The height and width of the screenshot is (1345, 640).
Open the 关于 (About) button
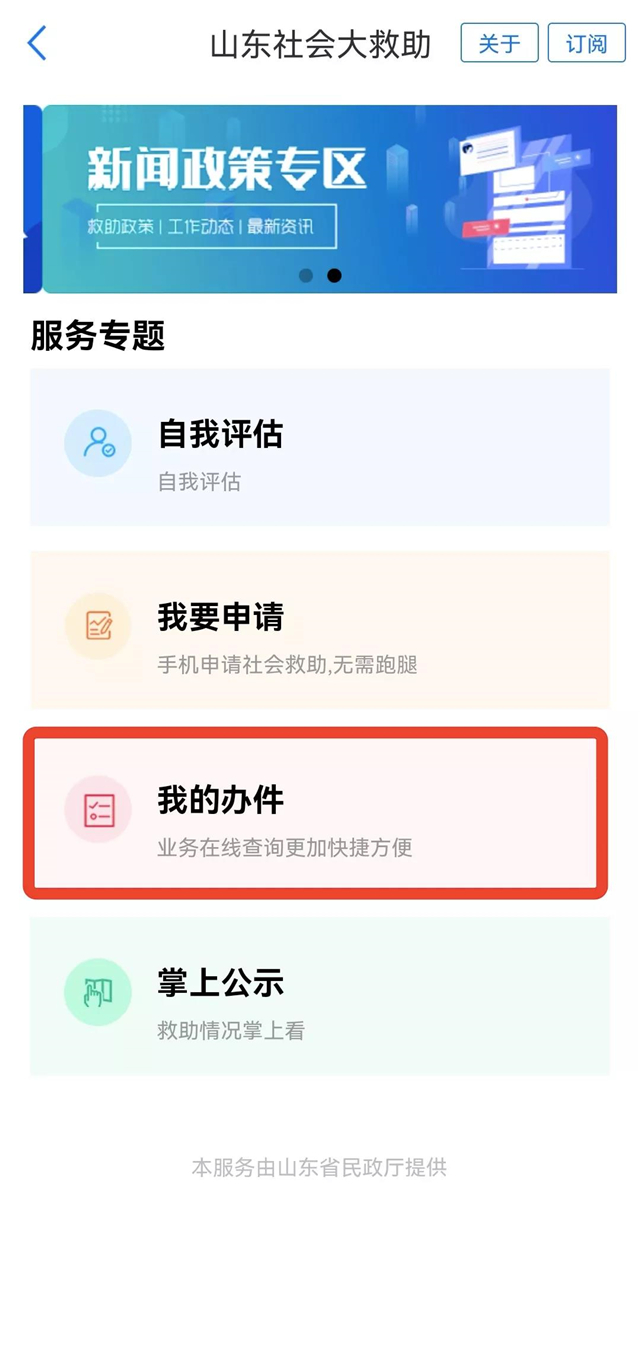click(499, 43)
